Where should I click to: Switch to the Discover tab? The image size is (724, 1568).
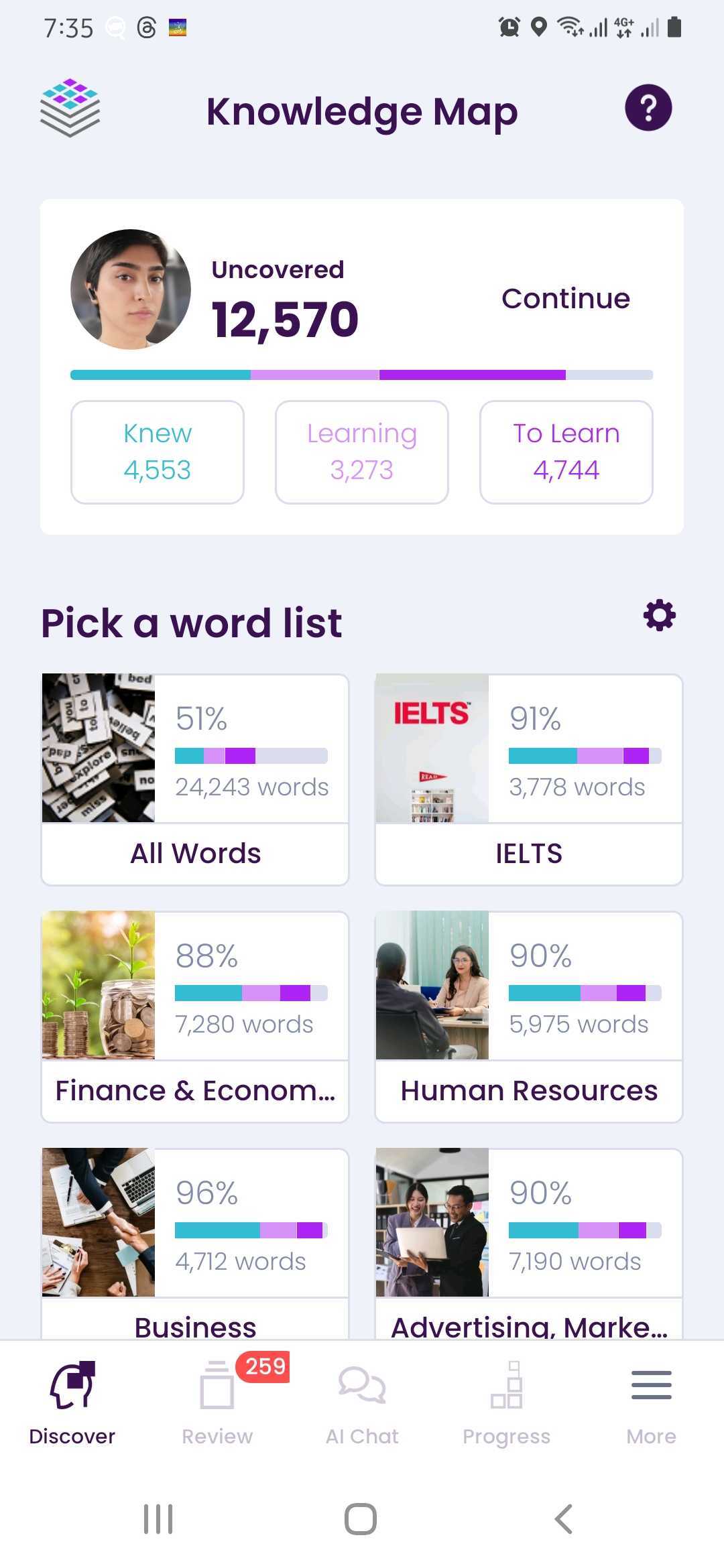72,1400
